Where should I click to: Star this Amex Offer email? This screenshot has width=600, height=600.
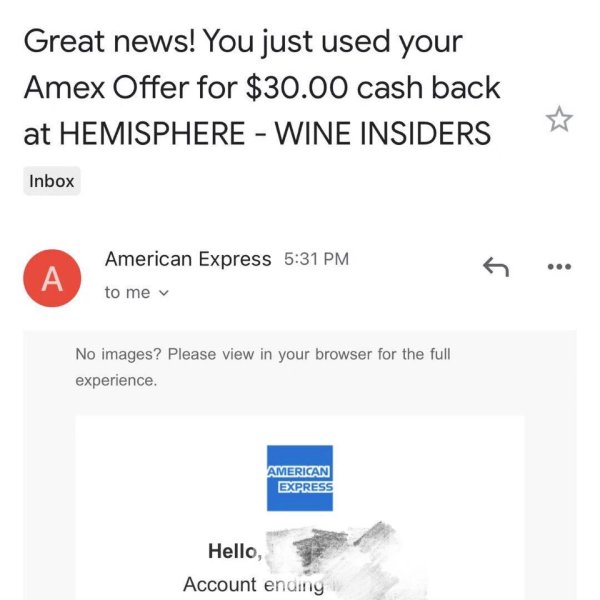coord(559,121)
